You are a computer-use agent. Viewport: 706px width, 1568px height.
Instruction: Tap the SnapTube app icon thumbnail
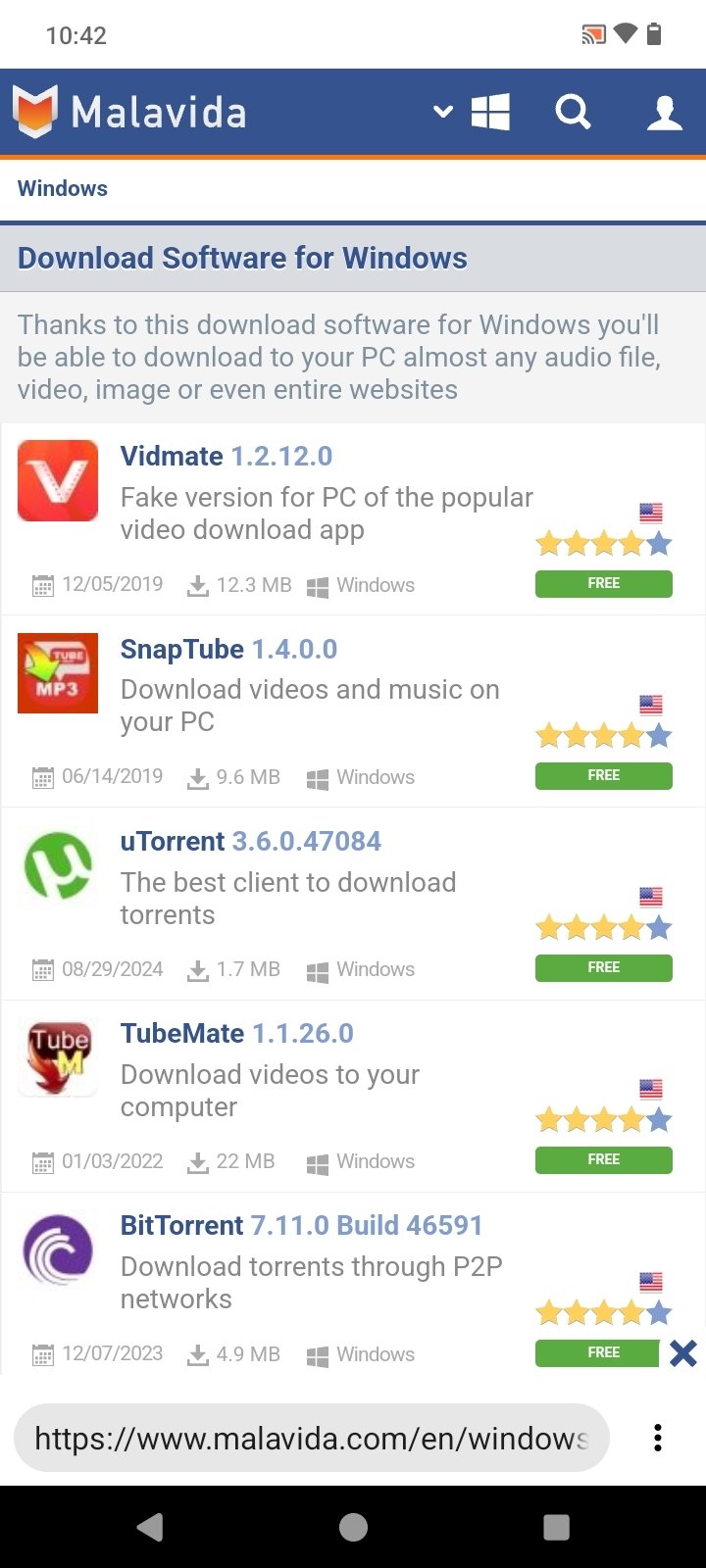coord(58,673)
